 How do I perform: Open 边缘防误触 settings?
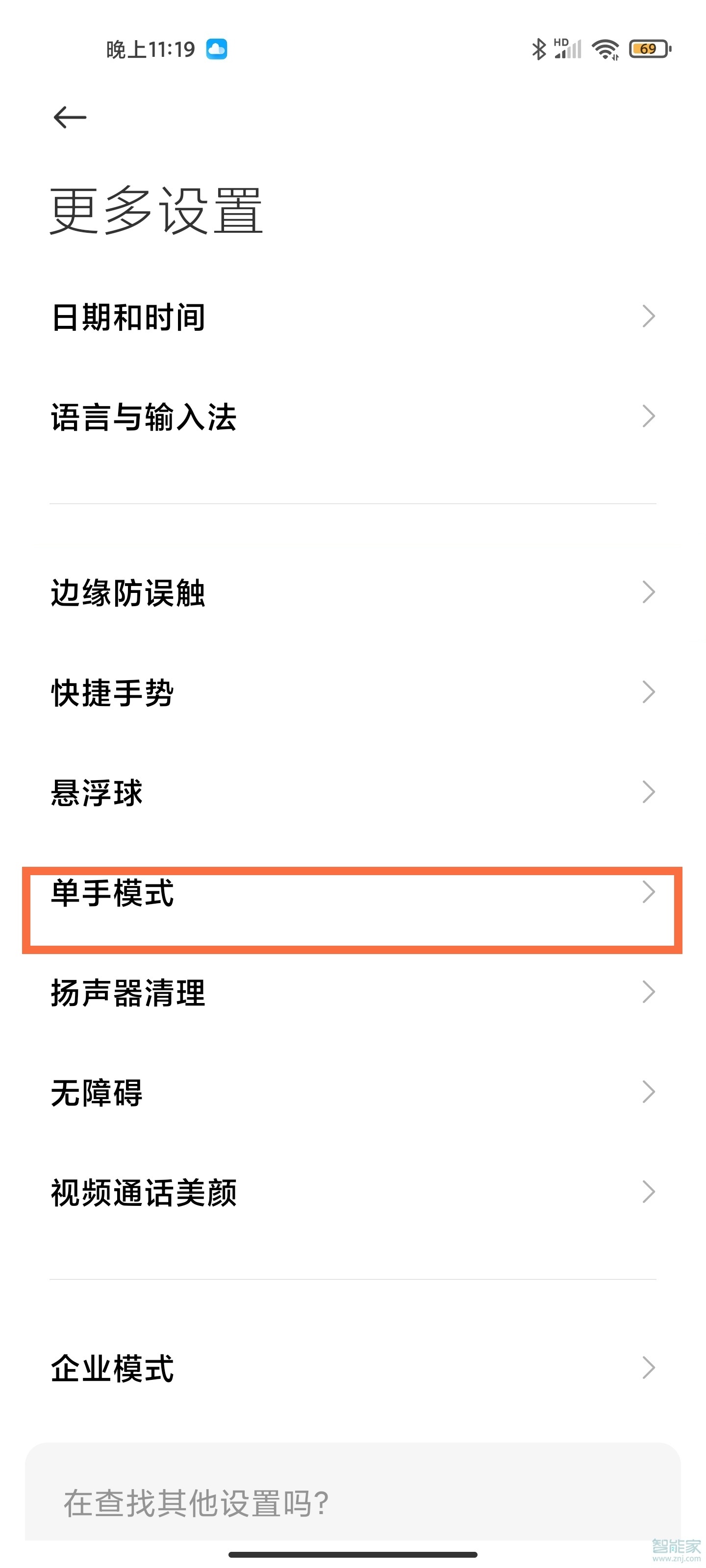352,592
